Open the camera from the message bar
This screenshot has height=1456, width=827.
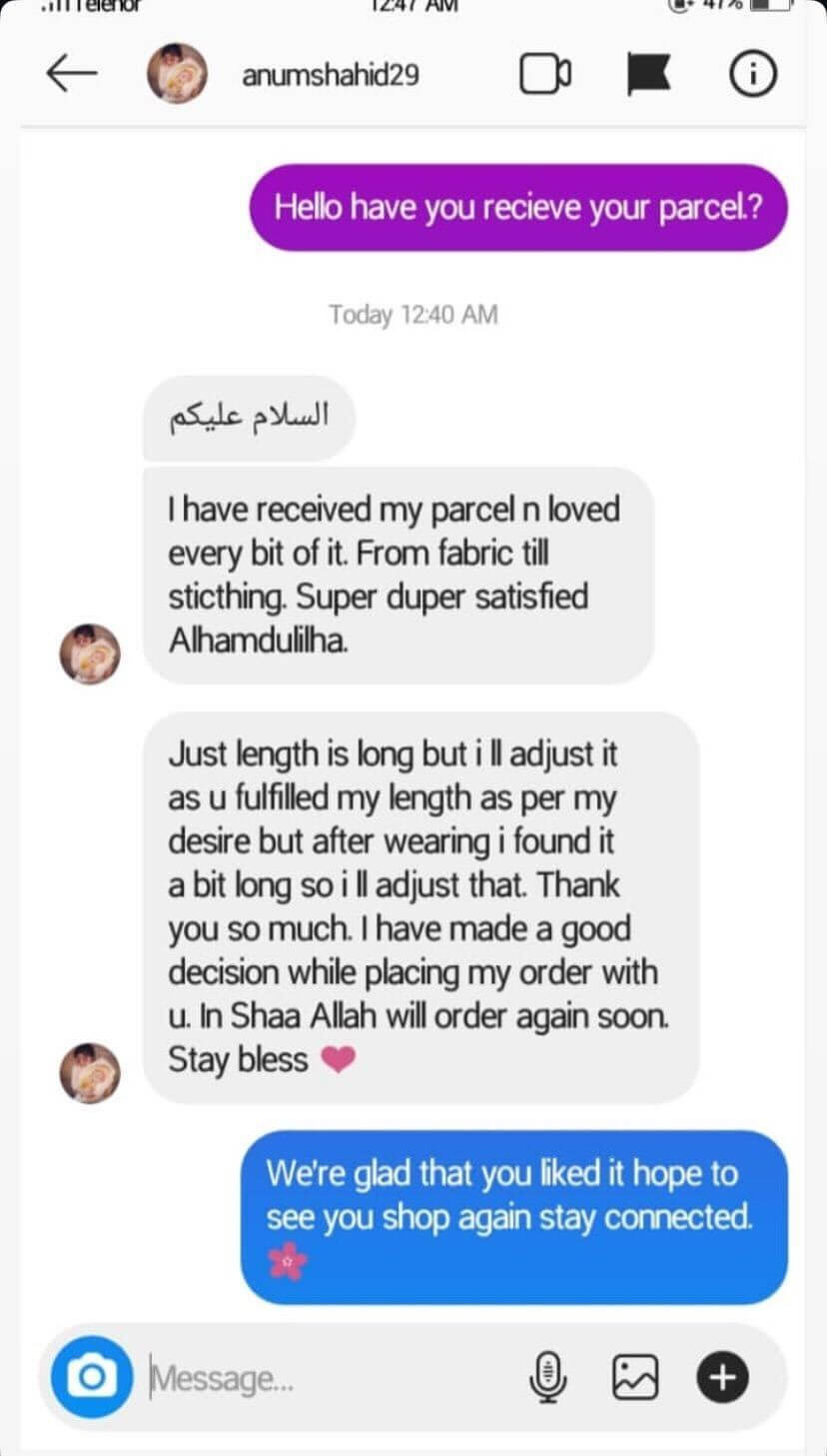[91, 1378]
